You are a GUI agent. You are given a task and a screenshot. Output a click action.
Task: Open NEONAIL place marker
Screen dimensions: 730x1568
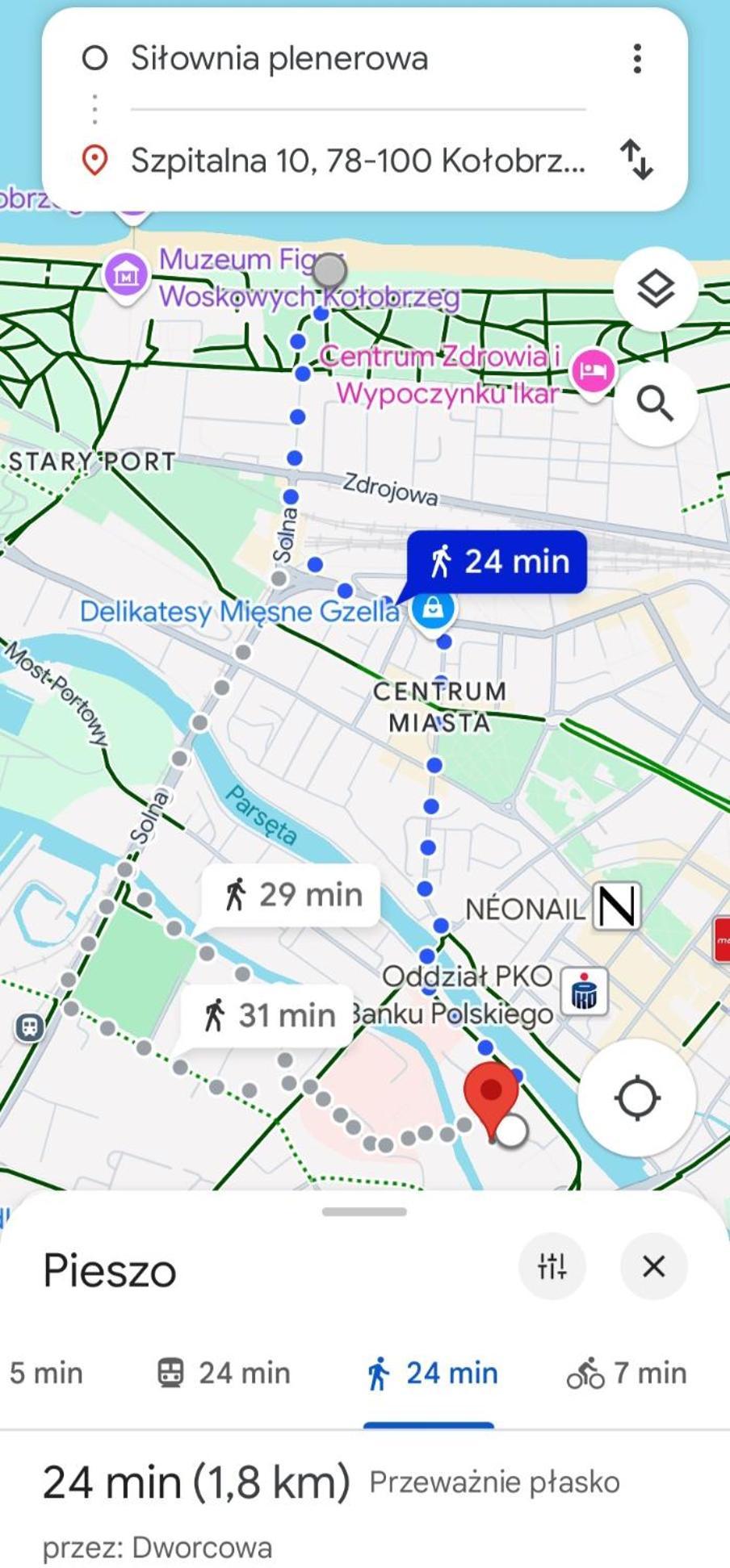[617, 906]
